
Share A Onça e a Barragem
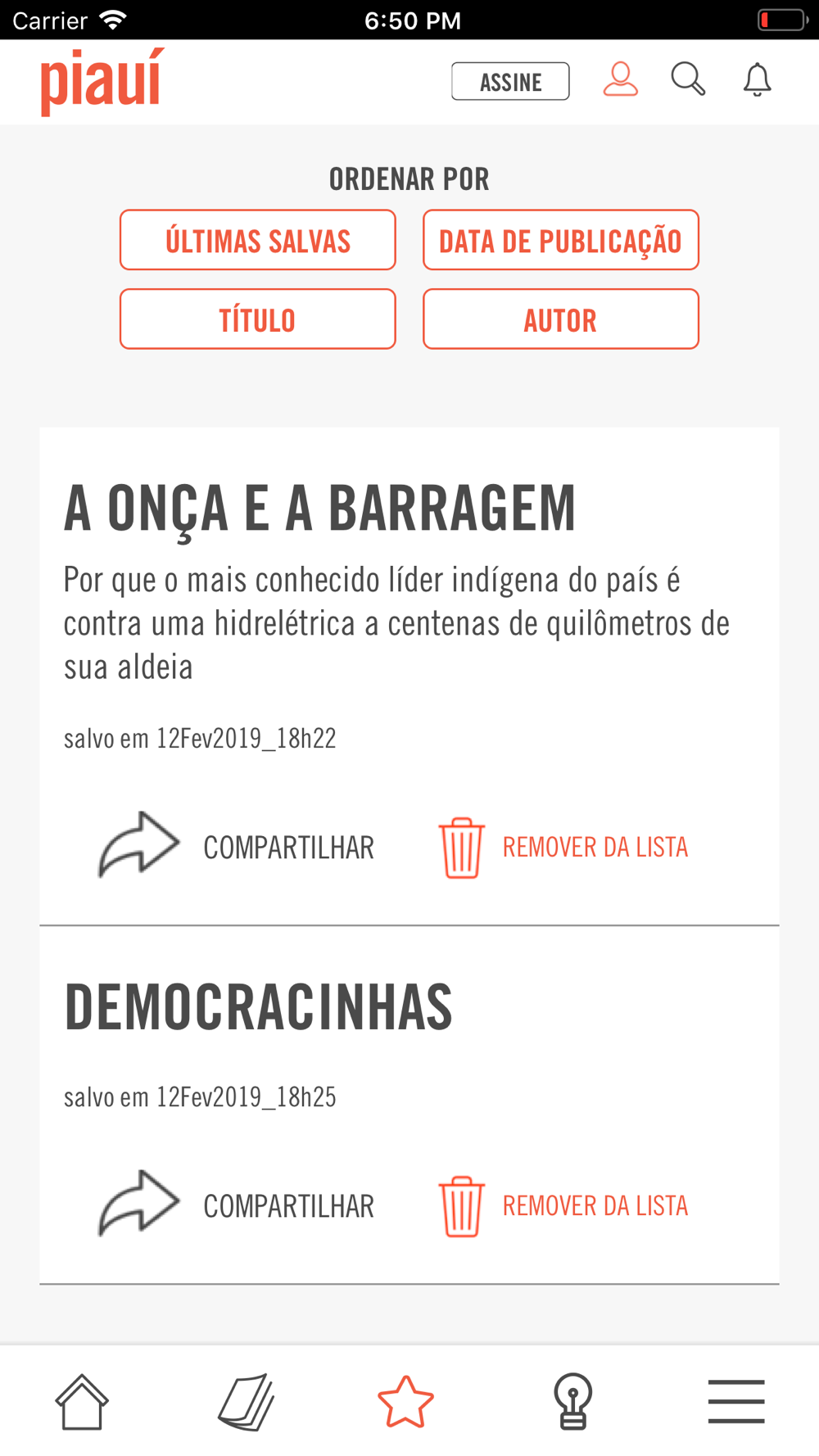click(x=236, y=847)
